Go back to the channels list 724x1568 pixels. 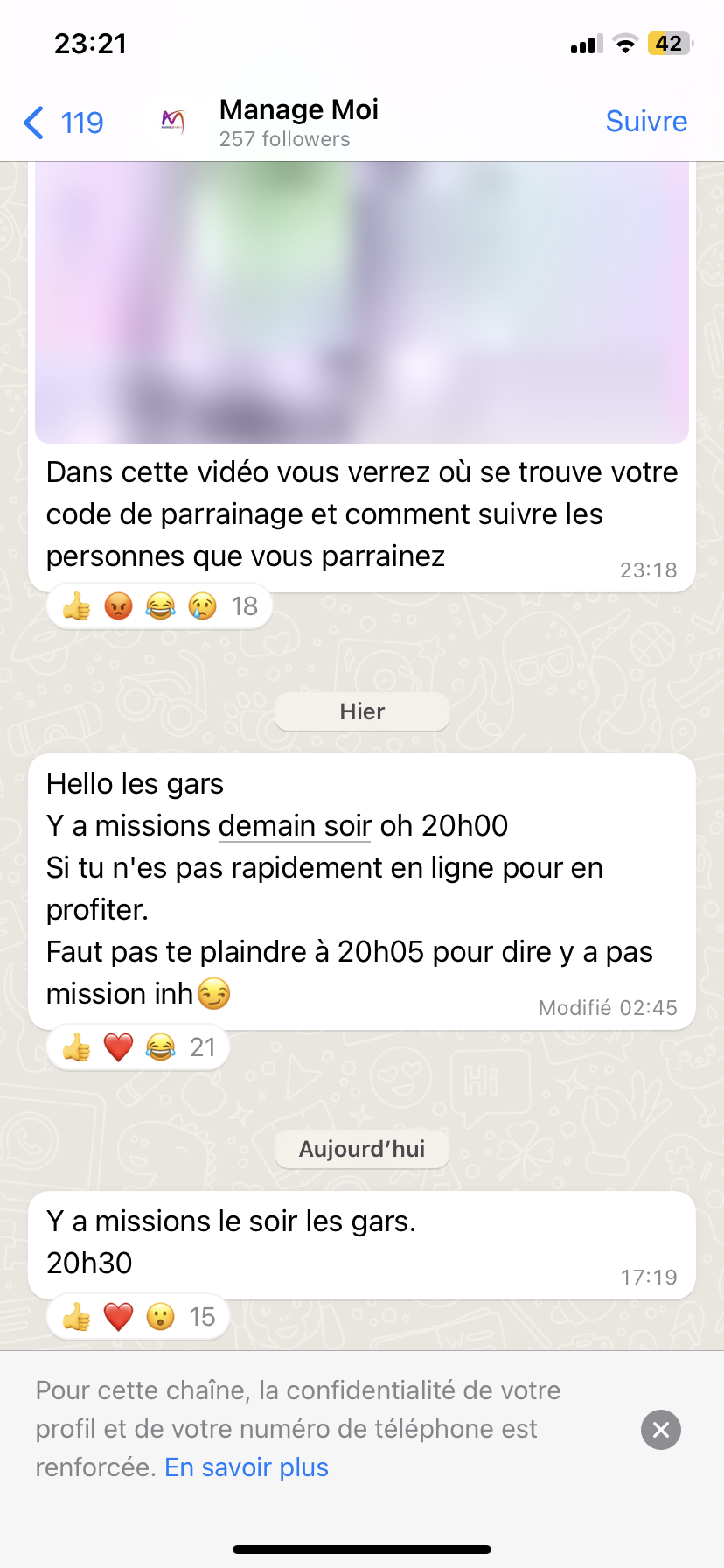pyautogui.click(x=61, y=122)
